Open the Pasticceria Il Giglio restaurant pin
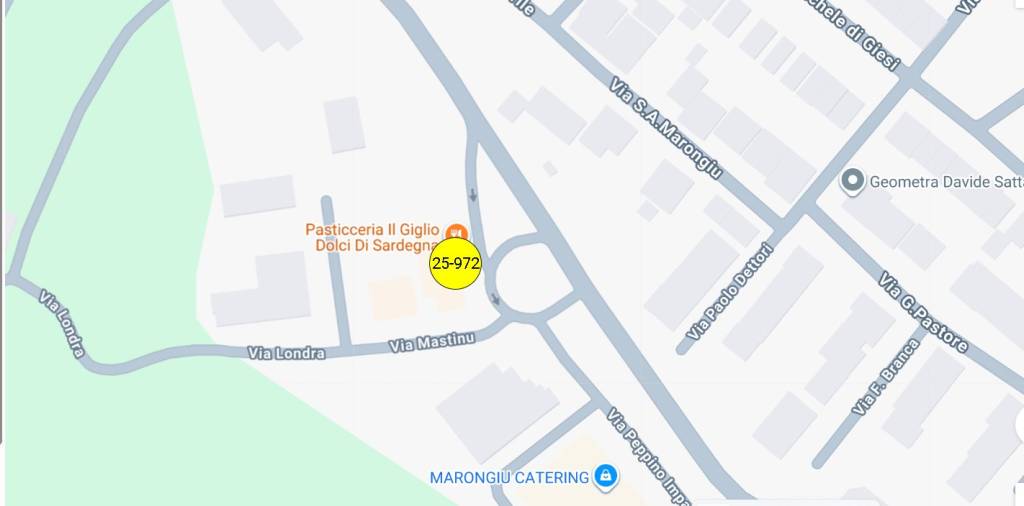 pos(456,232)
